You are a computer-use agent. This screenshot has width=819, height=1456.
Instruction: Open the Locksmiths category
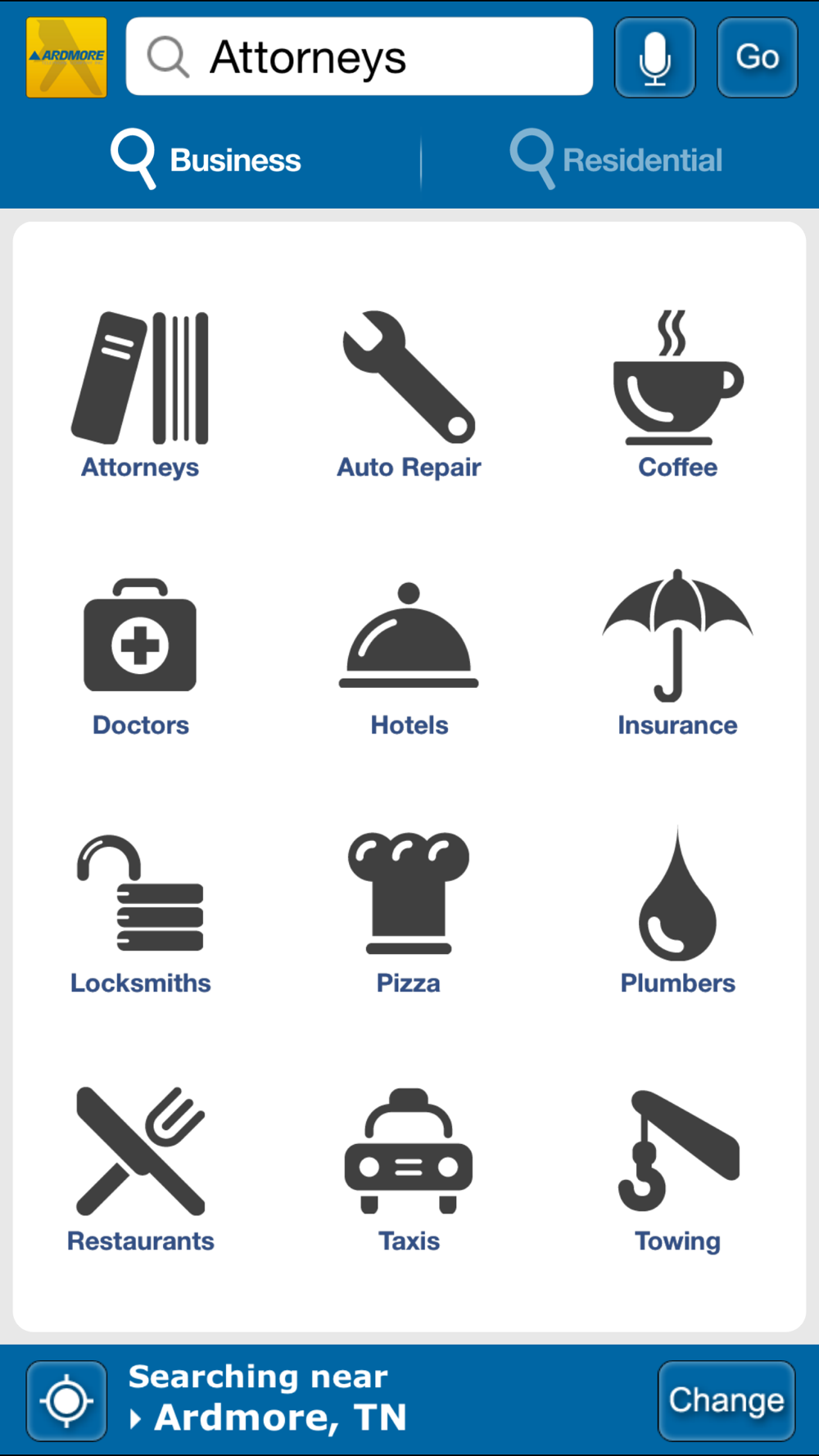(x=140, y=915)
